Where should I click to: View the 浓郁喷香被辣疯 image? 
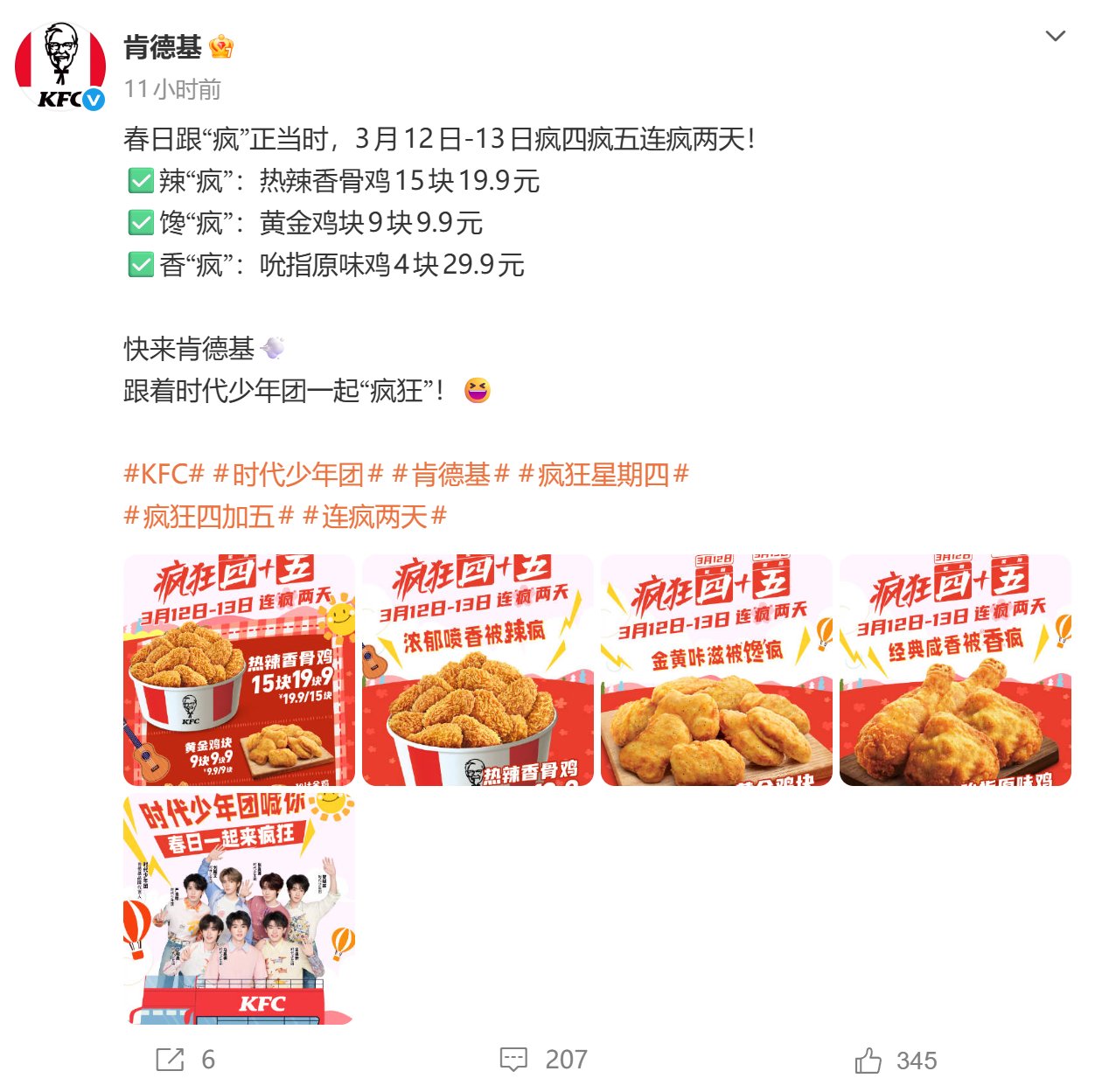478,670
